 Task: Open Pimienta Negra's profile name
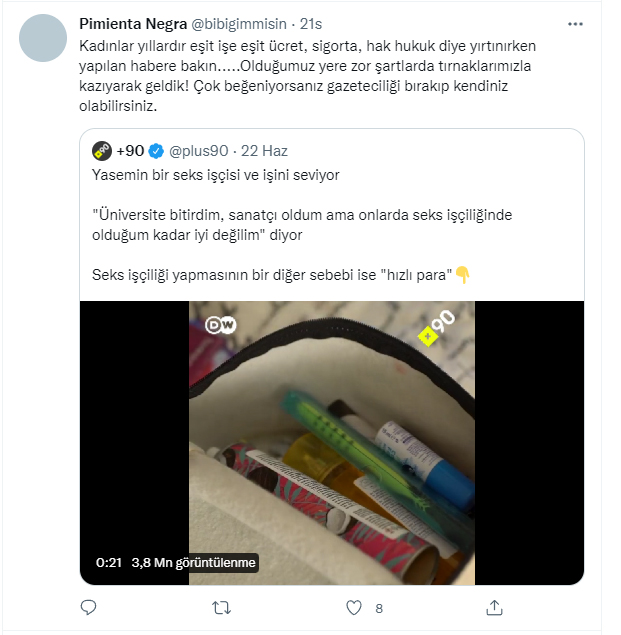[132, 23]
